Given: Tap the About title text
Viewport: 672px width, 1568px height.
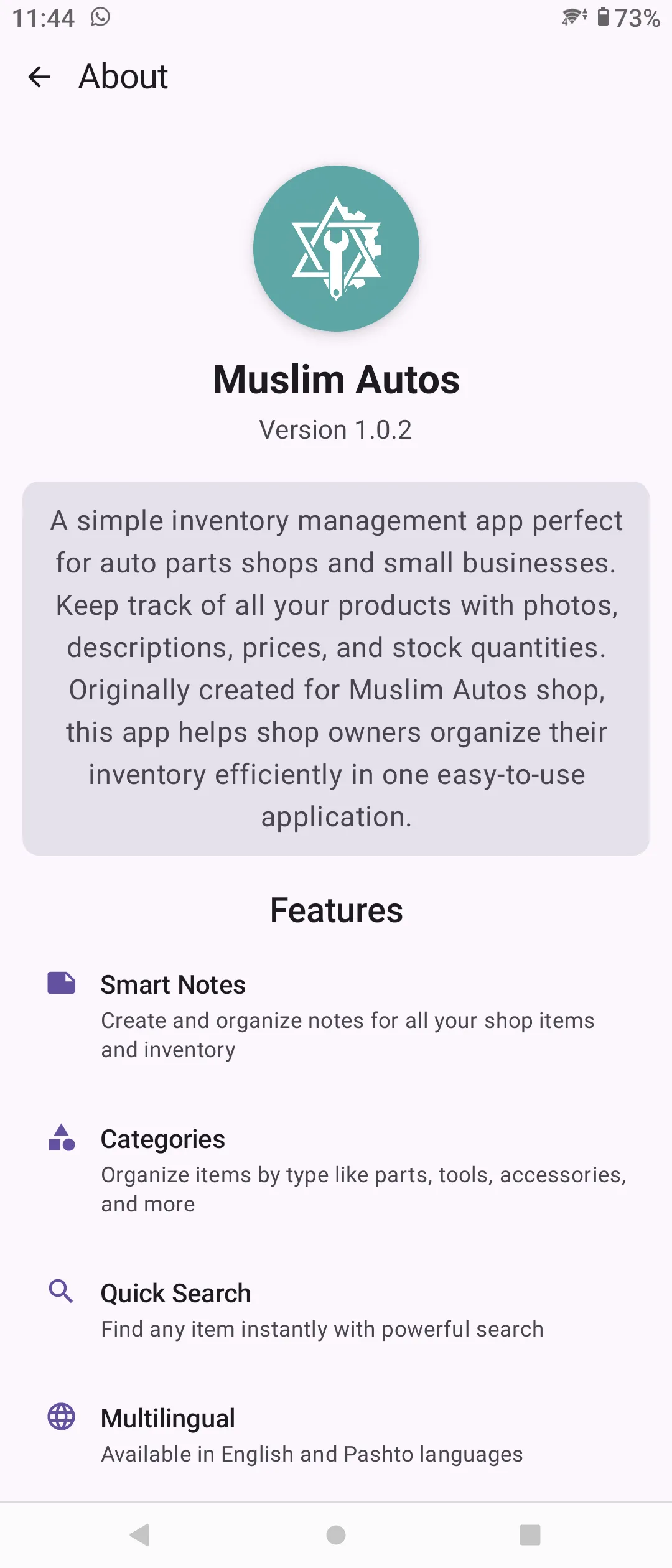Looking at the screenshot, I should click(122, 77).
